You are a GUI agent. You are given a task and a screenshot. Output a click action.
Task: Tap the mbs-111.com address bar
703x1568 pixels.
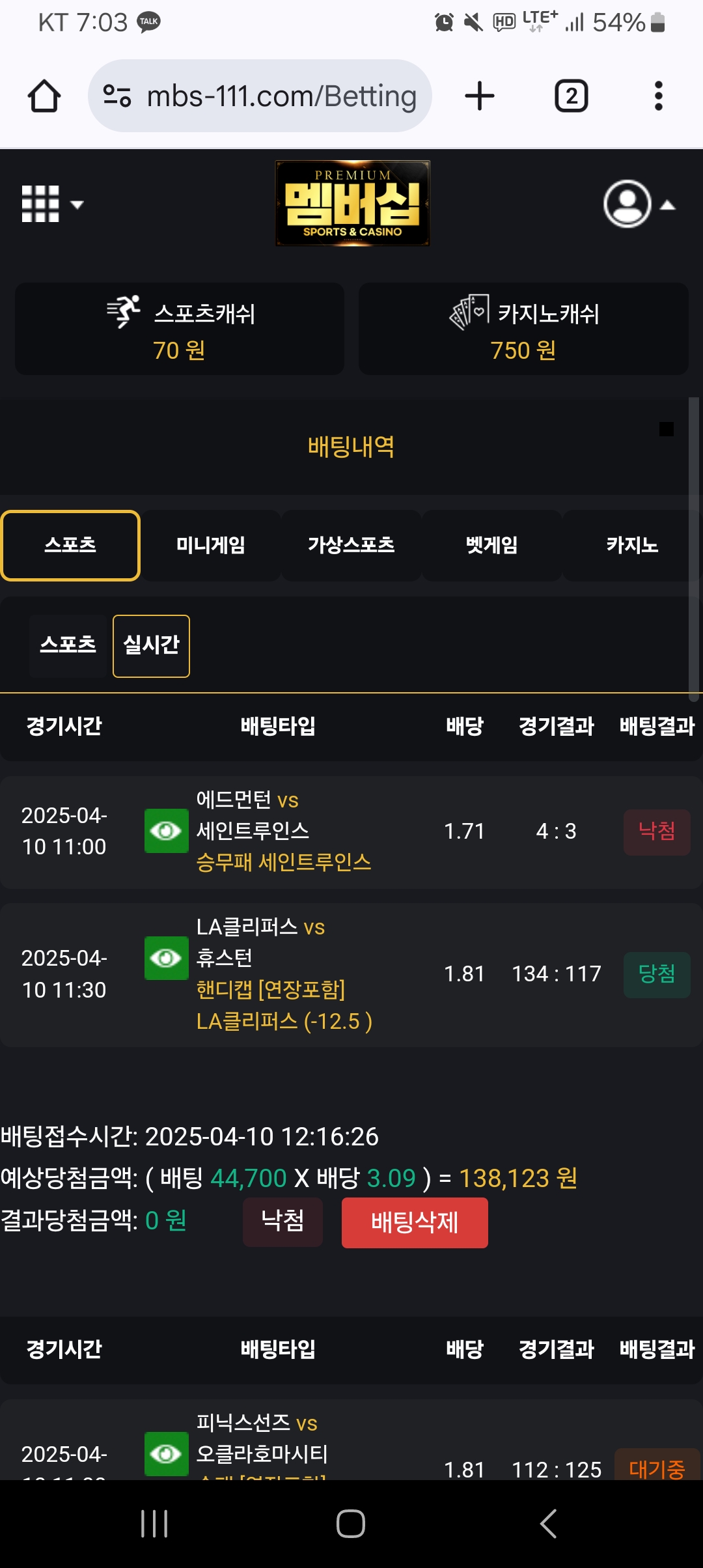coord(260,96)
